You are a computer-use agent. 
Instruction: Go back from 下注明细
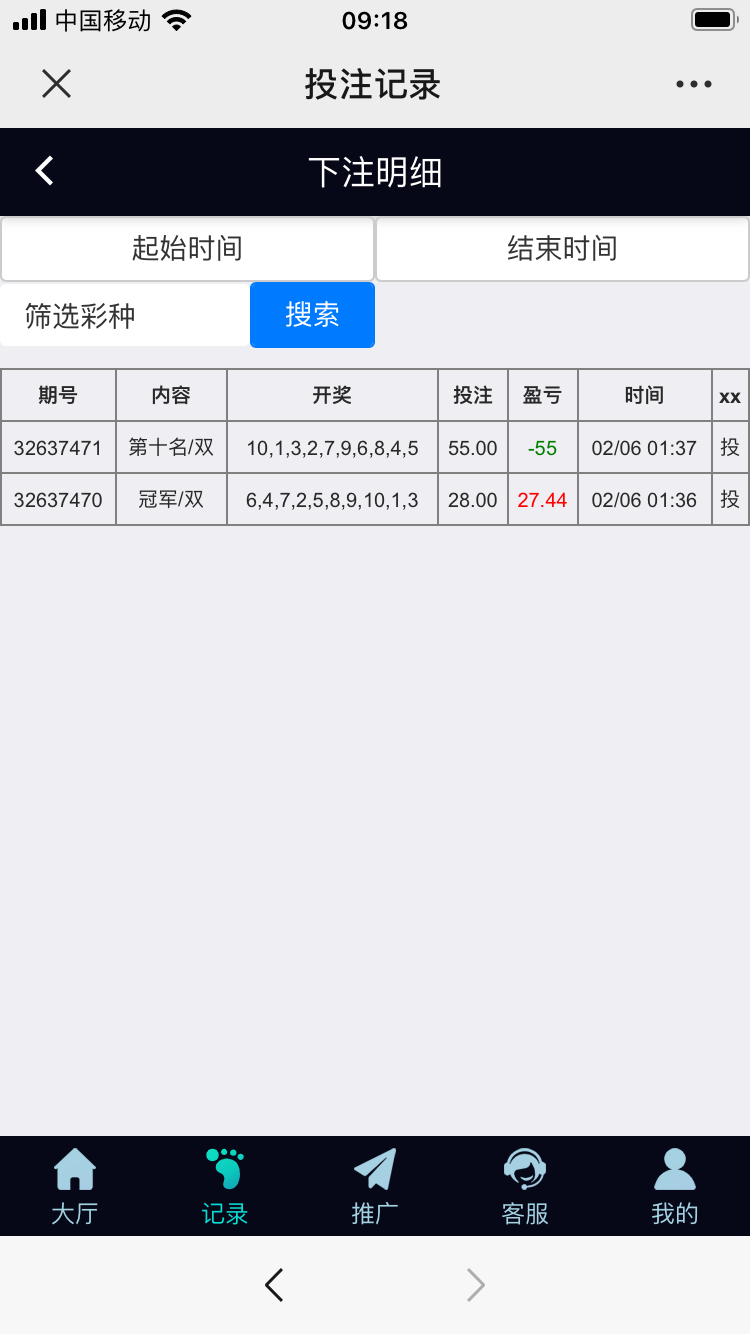pyautogui.click(x=45, y=171)
